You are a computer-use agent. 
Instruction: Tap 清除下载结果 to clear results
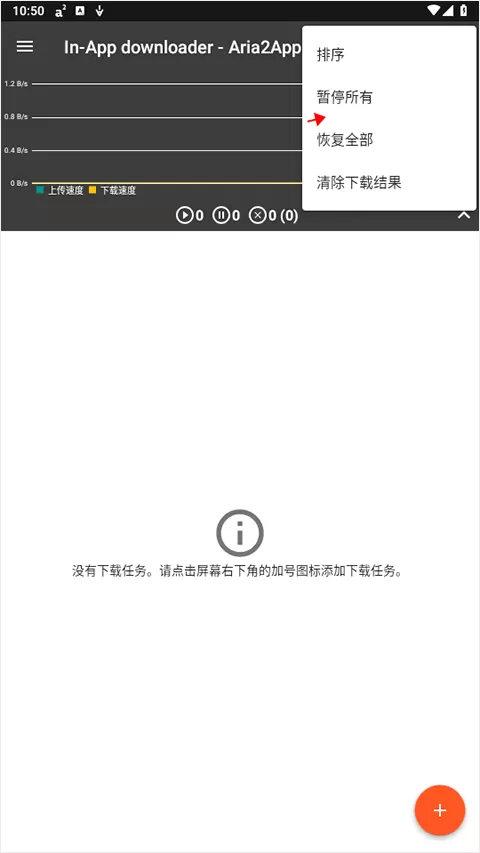pos(389,182)
